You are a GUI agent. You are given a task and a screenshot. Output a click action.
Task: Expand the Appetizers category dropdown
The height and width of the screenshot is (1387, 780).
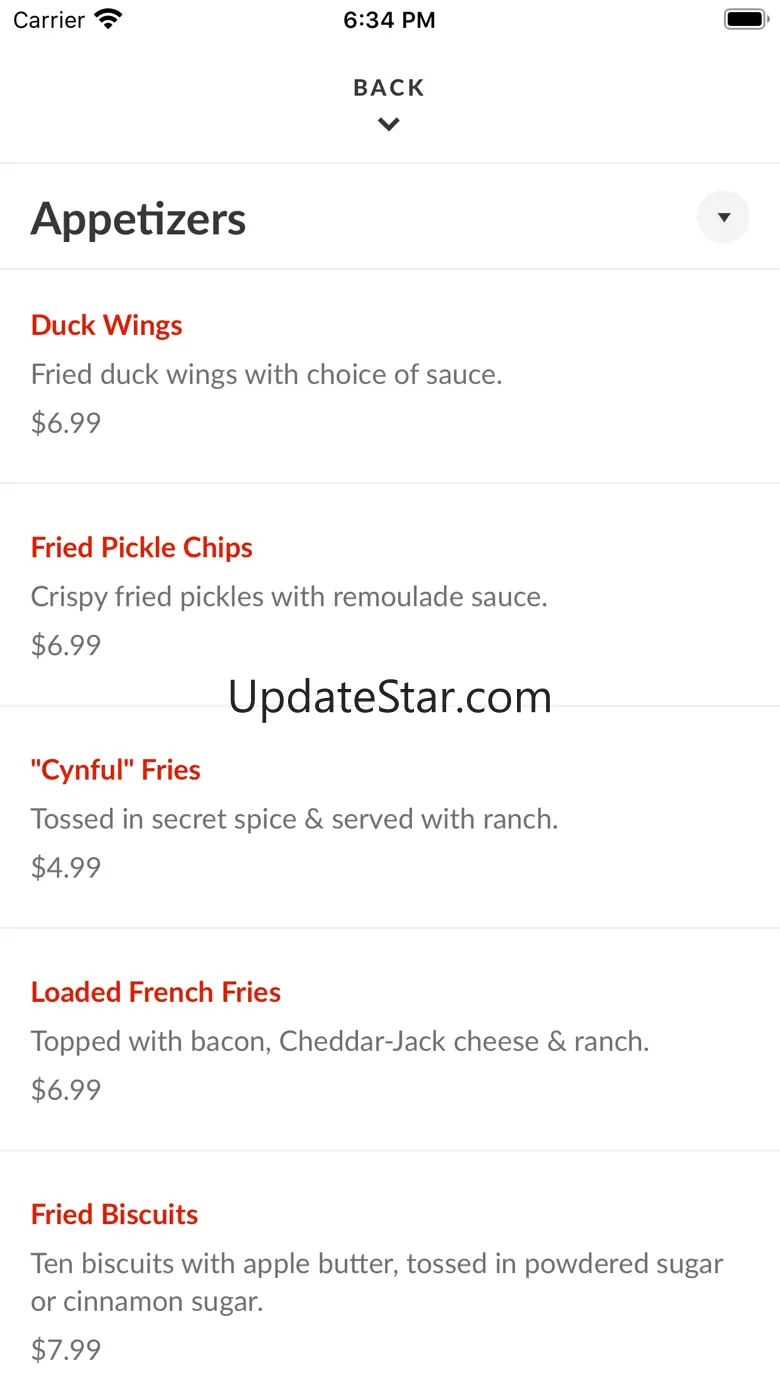tap(723, 217)
